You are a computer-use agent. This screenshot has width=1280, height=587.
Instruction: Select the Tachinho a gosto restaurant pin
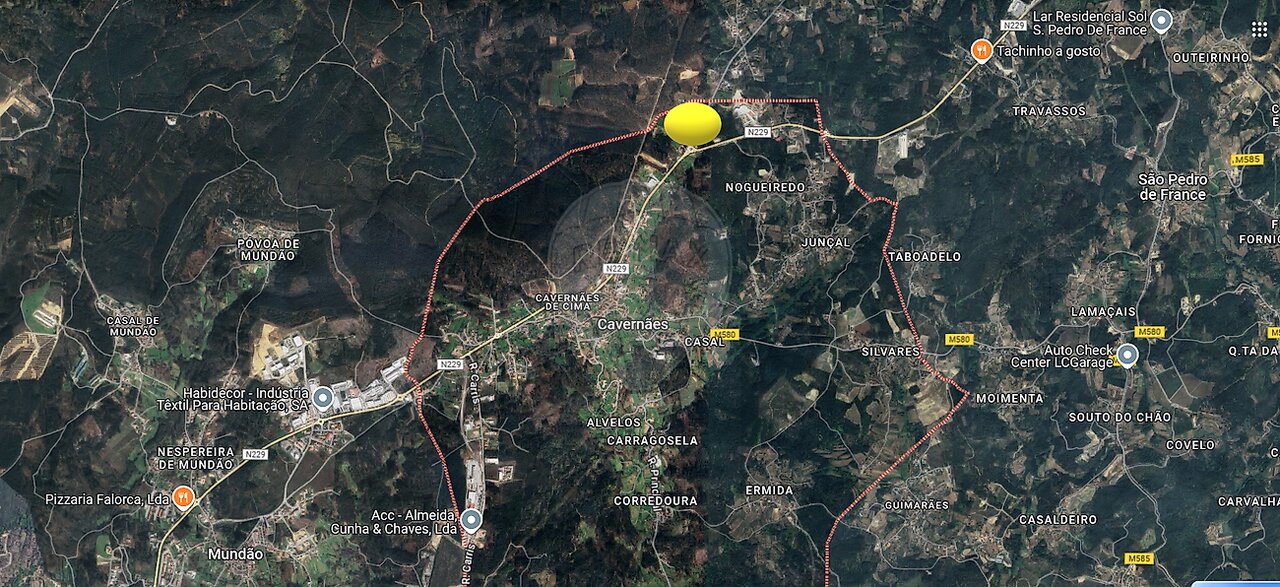982,50
